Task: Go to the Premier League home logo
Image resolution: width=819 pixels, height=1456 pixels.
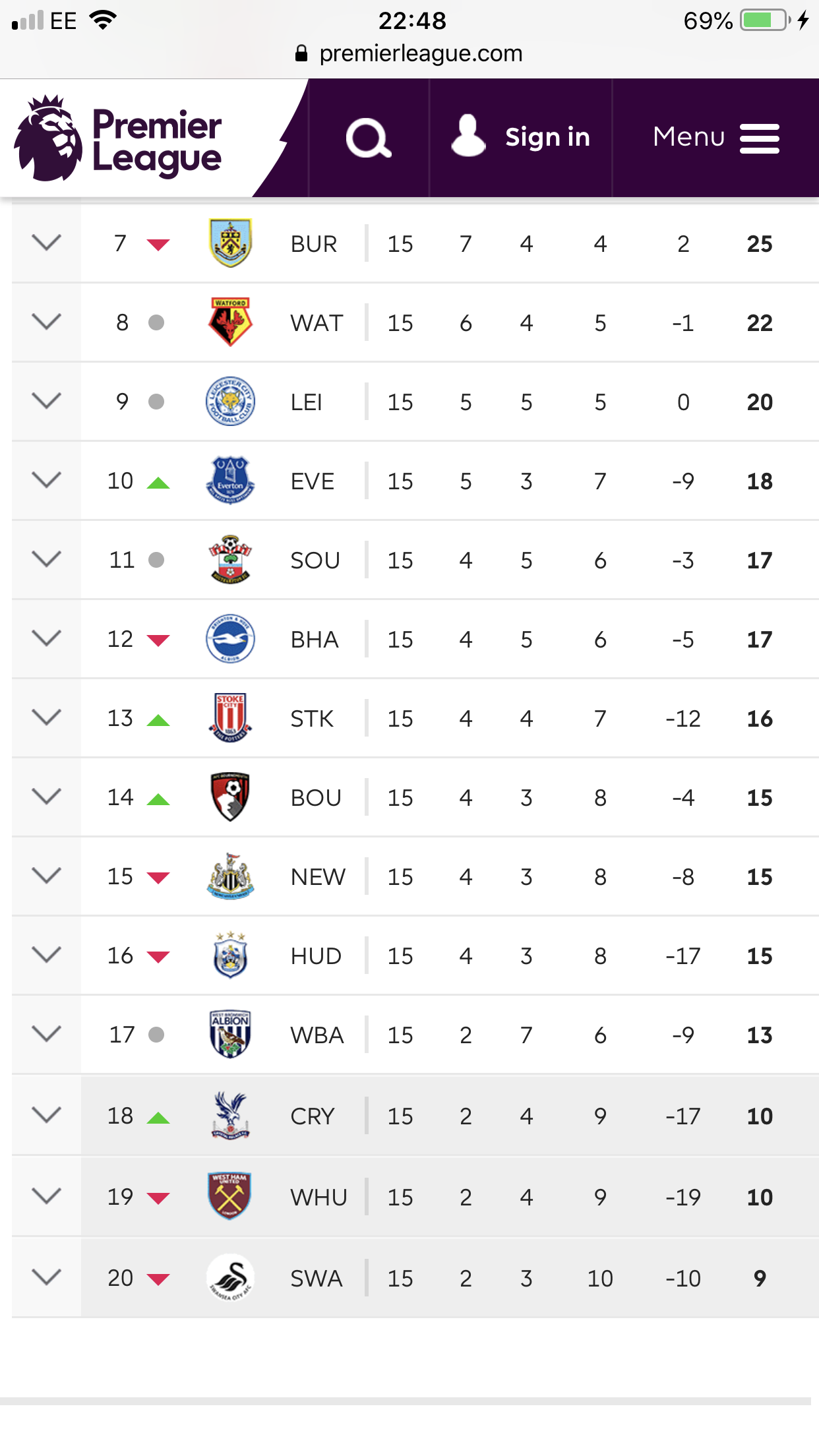Action: (118, 138)
